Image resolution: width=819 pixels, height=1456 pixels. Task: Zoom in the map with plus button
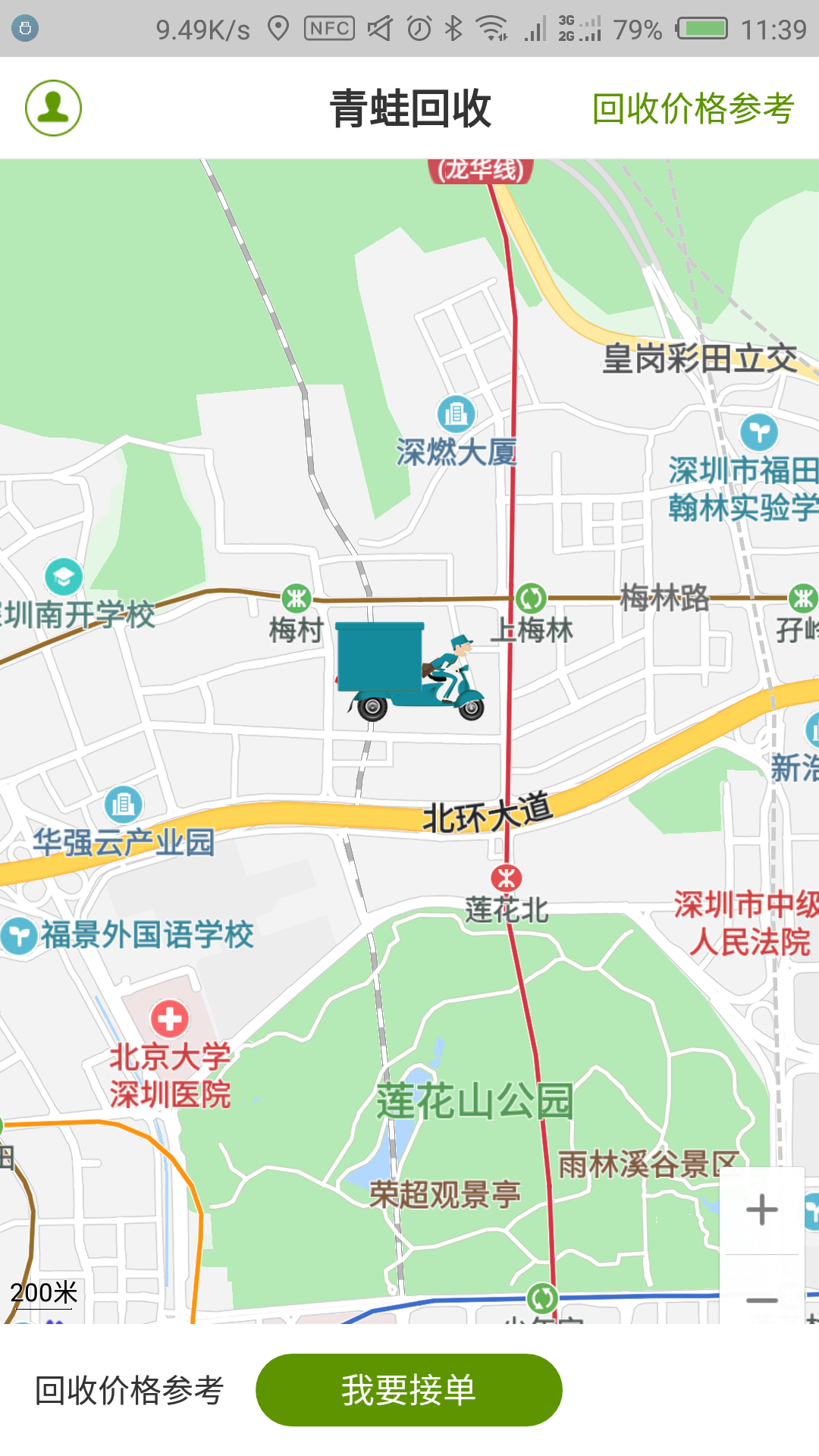coord(761,1210)
